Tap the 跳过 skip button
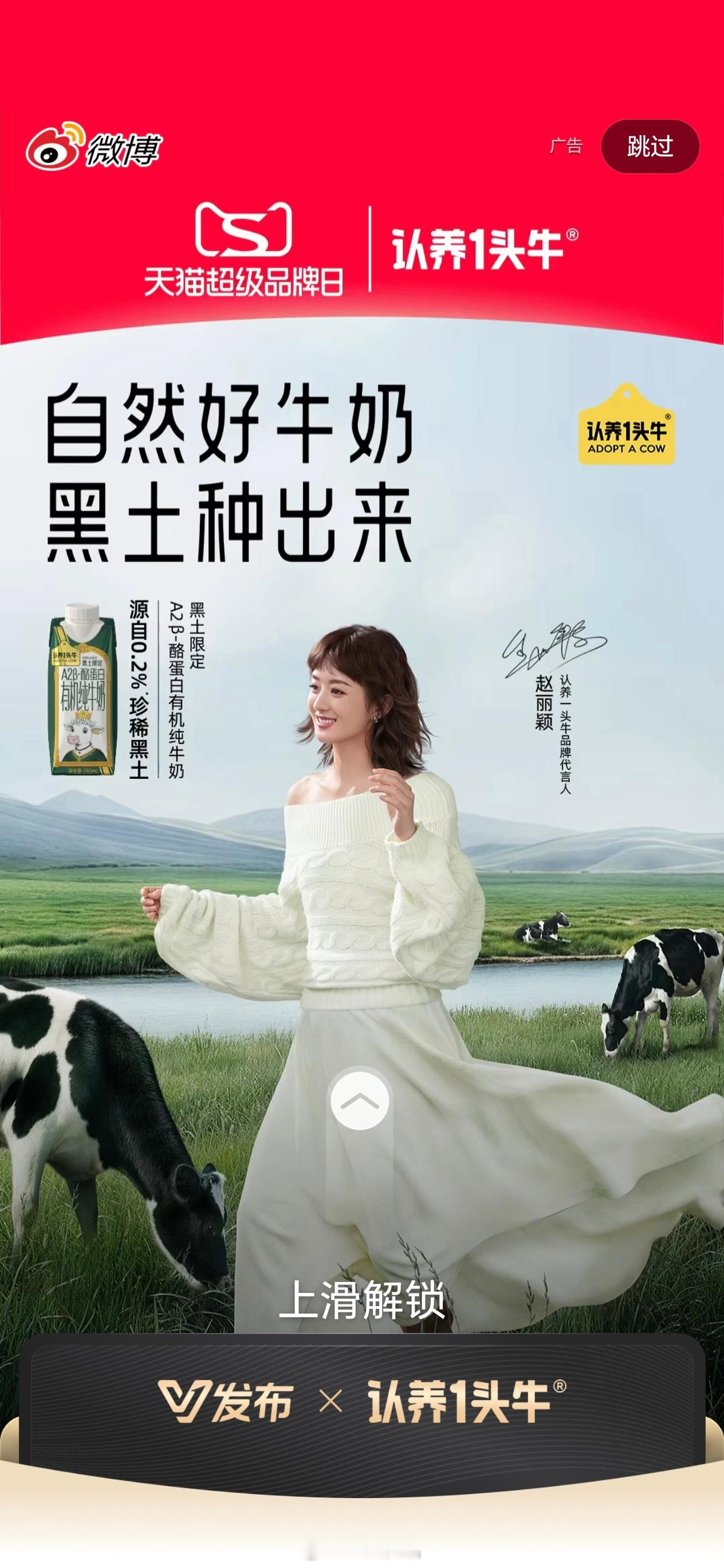Viewport: 724px width, 1568px height. 651,146
